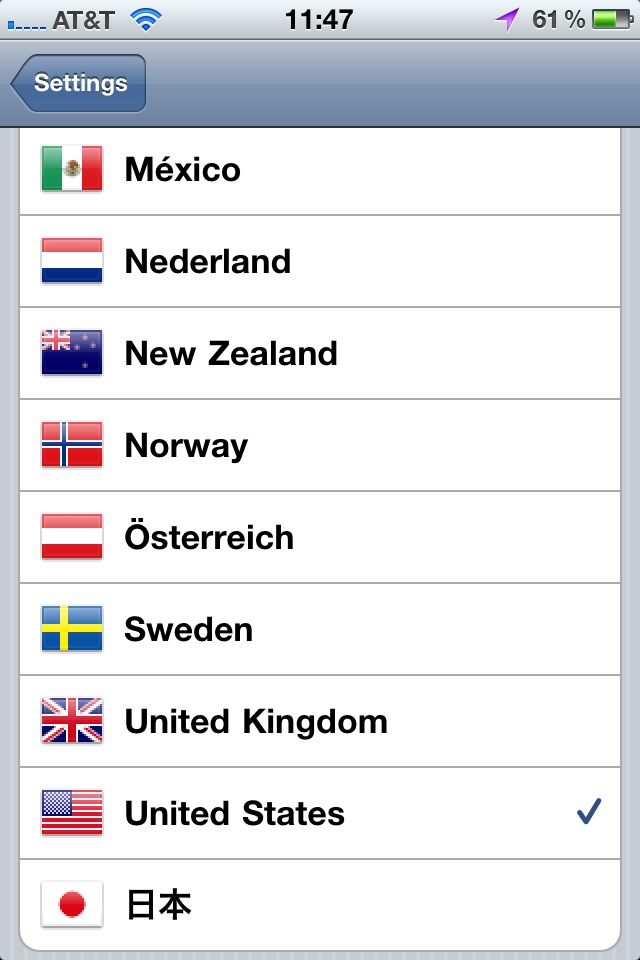The height and width of the screenshot is (960, 640).
Task: Select México as the country
Action: pyautogui.click(x=320, y=169)
